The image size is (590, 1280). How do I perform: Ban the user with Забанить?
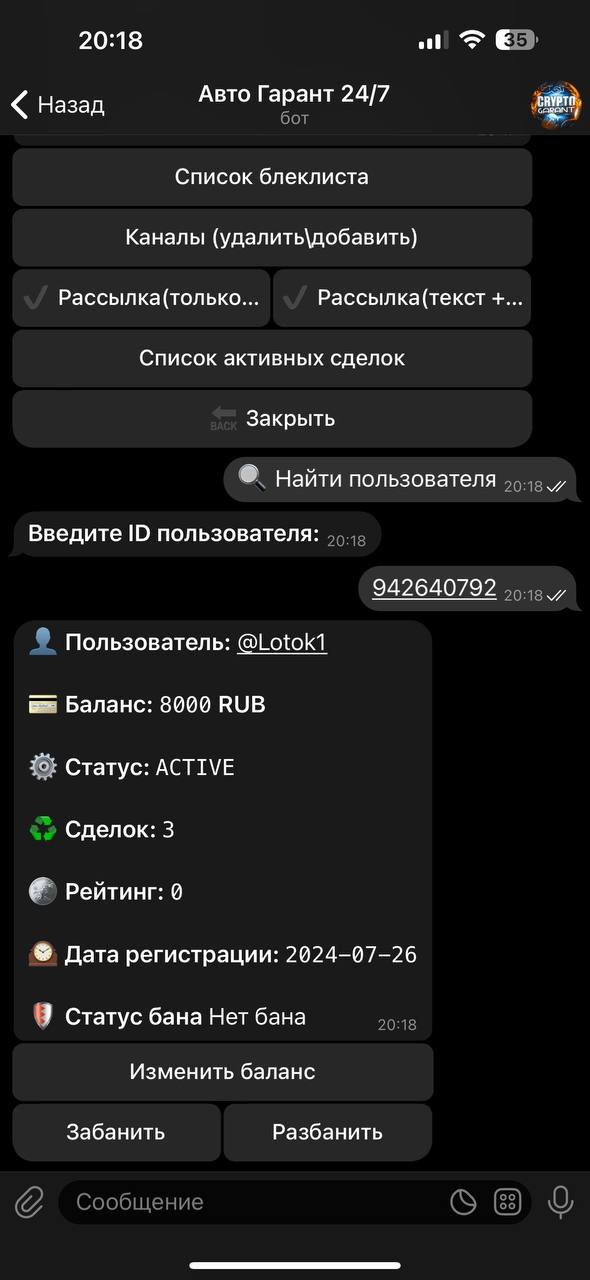click(x=116, y=1132)
